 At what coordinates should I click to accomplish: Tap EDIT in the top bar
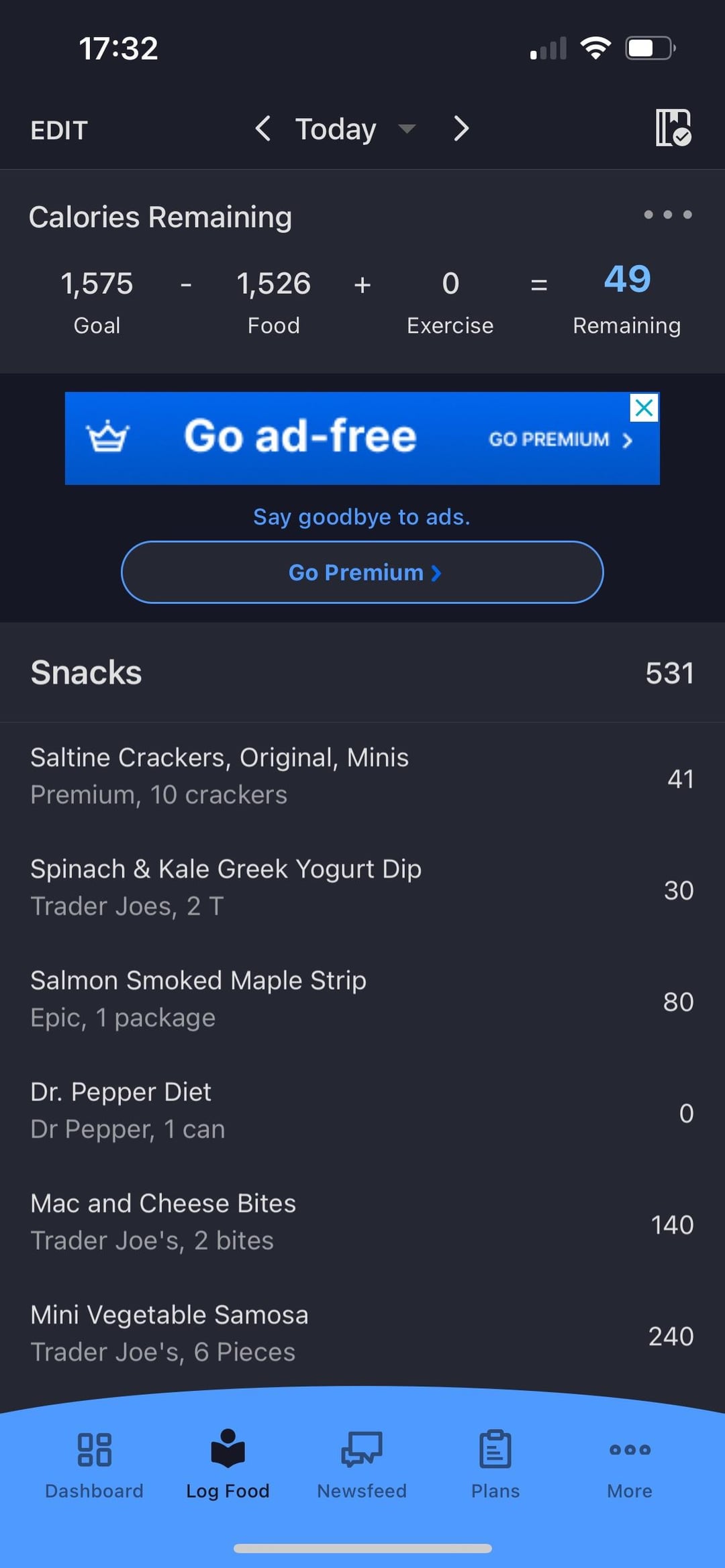59,130
